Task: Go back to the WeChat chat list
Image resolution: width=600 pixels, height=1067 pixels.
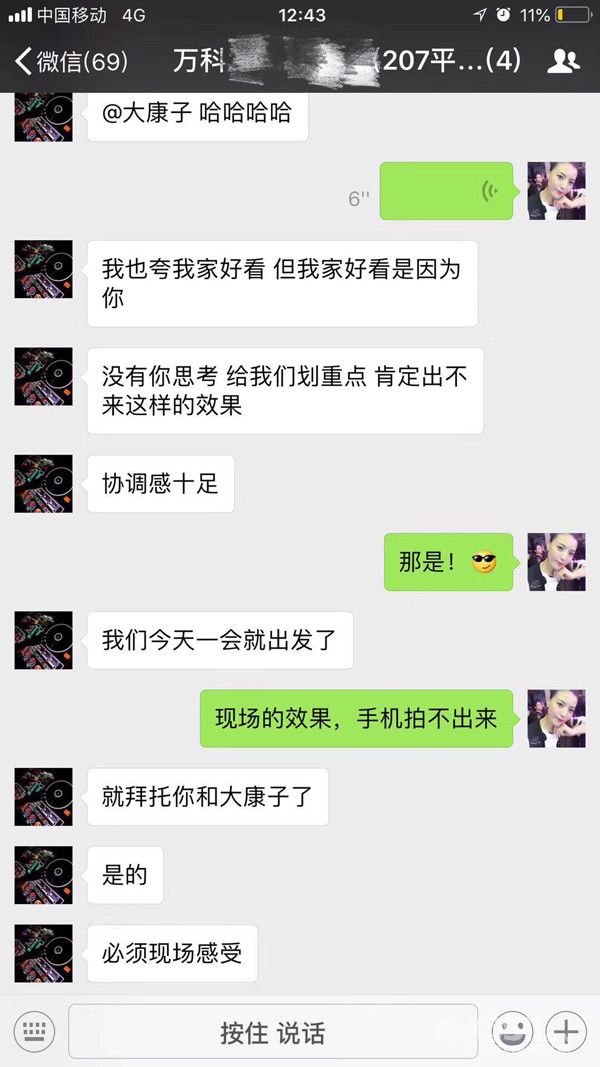Action: point(70,61)
